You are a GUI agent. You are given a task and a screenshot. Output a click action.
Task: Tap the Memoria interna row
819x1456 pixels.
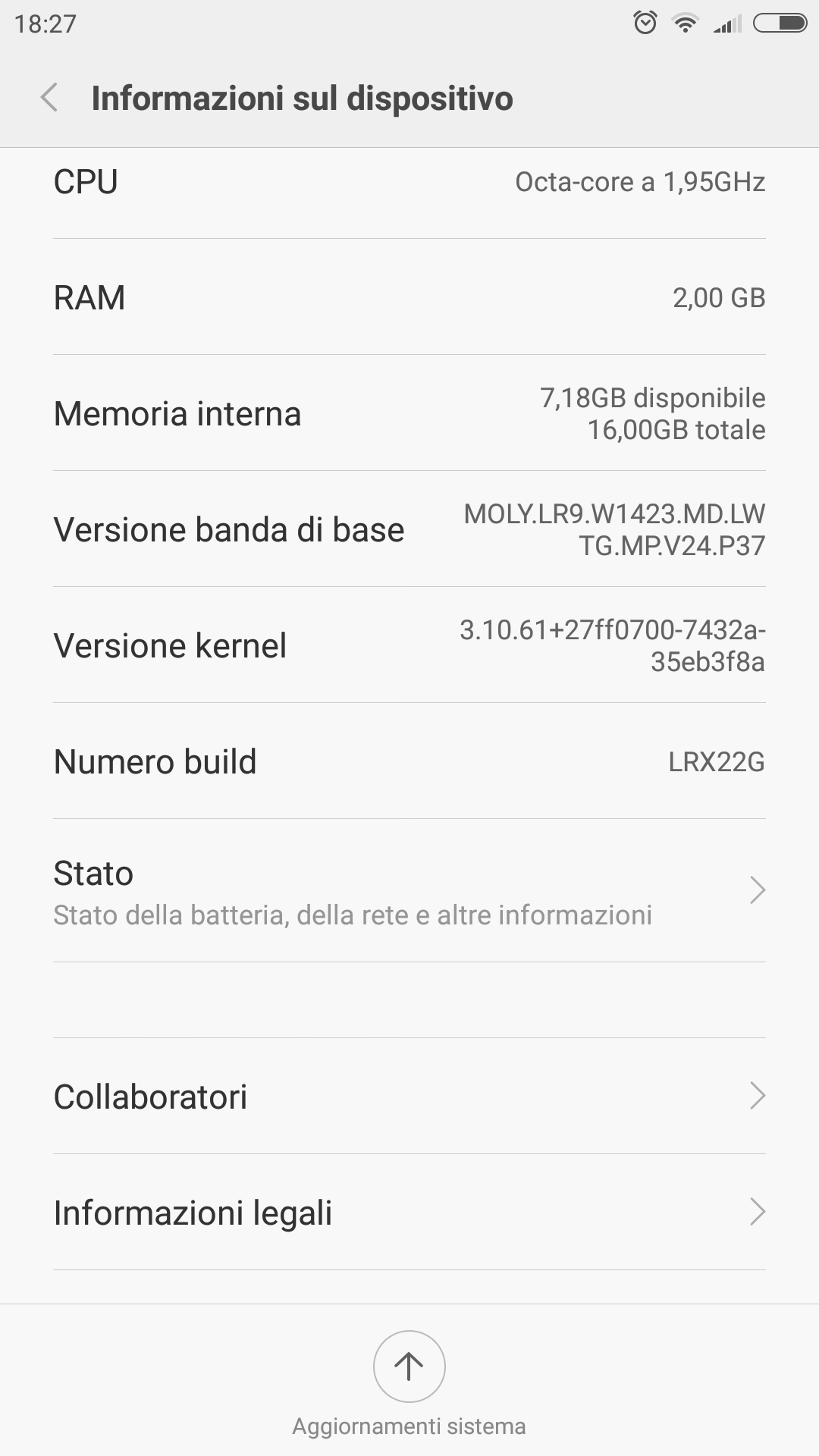tap(409, 413)
